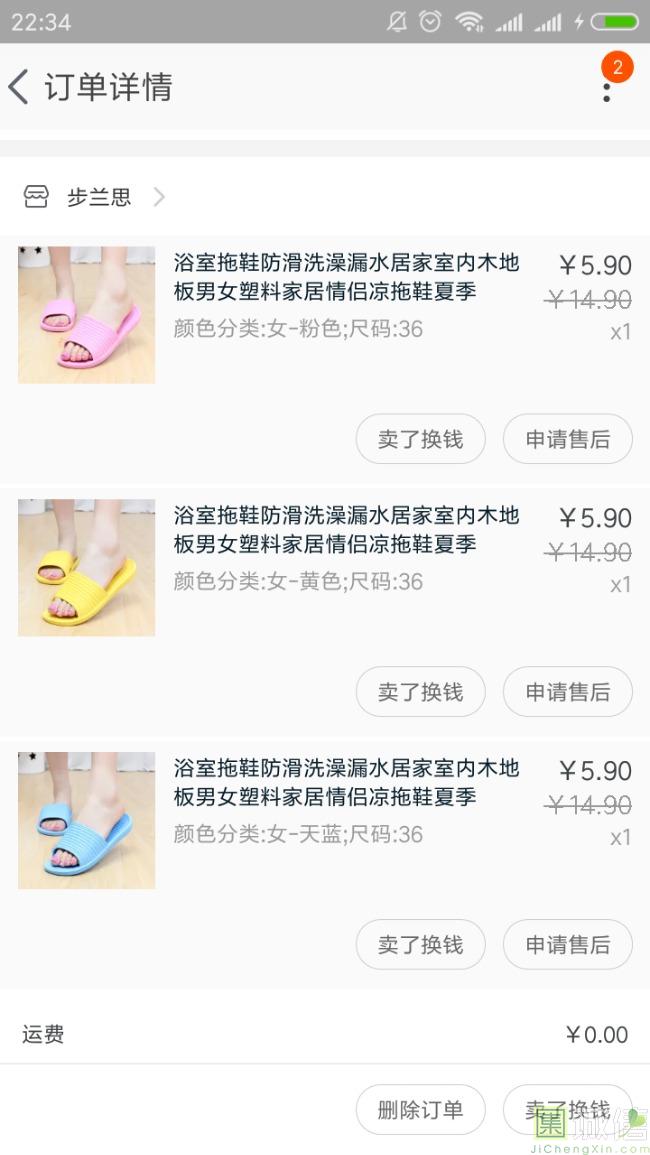Apply for 申请售后 on the yellow slippers

coord(567,692)
